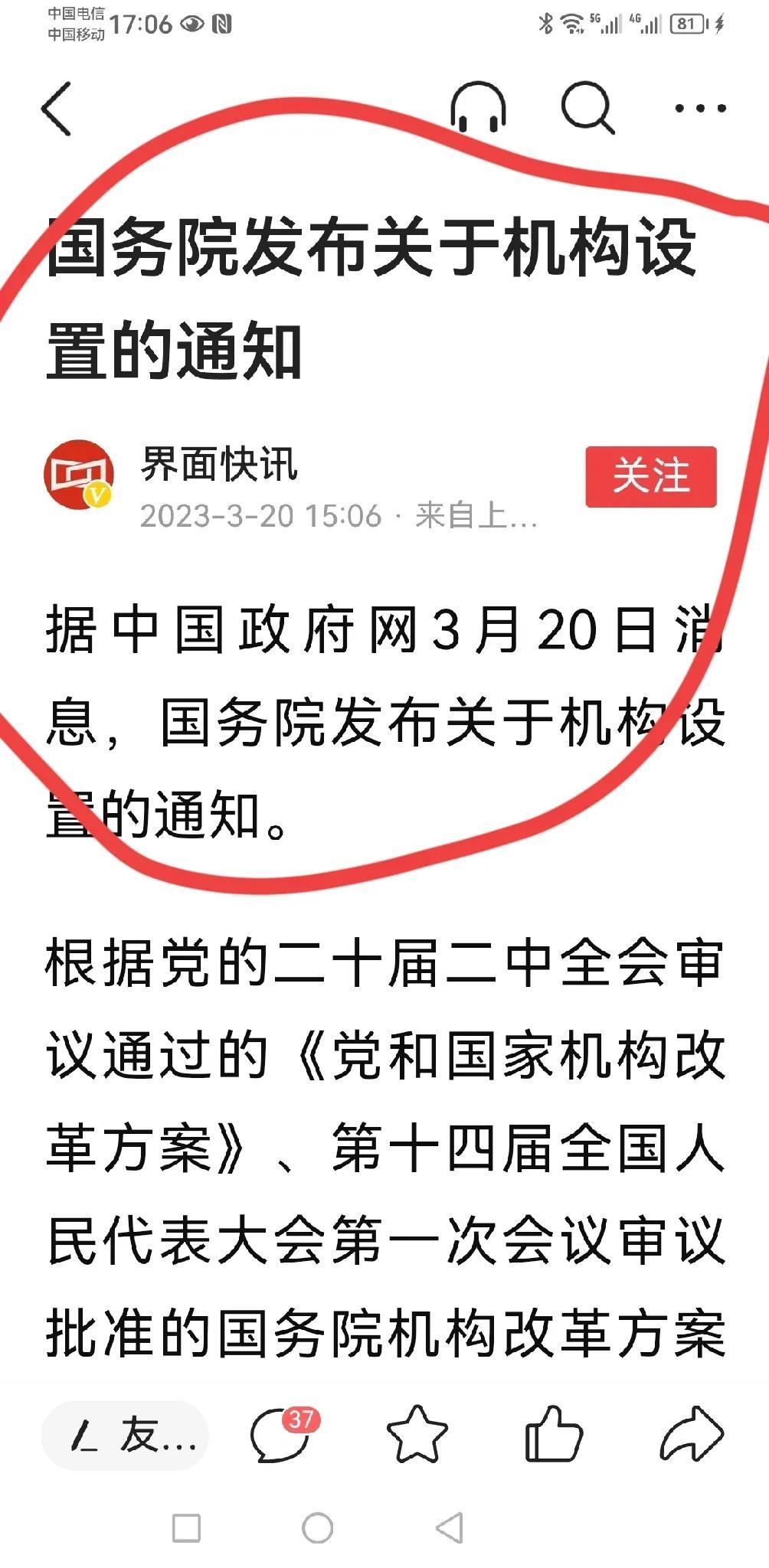
Task: Open the 界面快讯 profile avatar
Action: pyautogui.click(x=79, y=475)
